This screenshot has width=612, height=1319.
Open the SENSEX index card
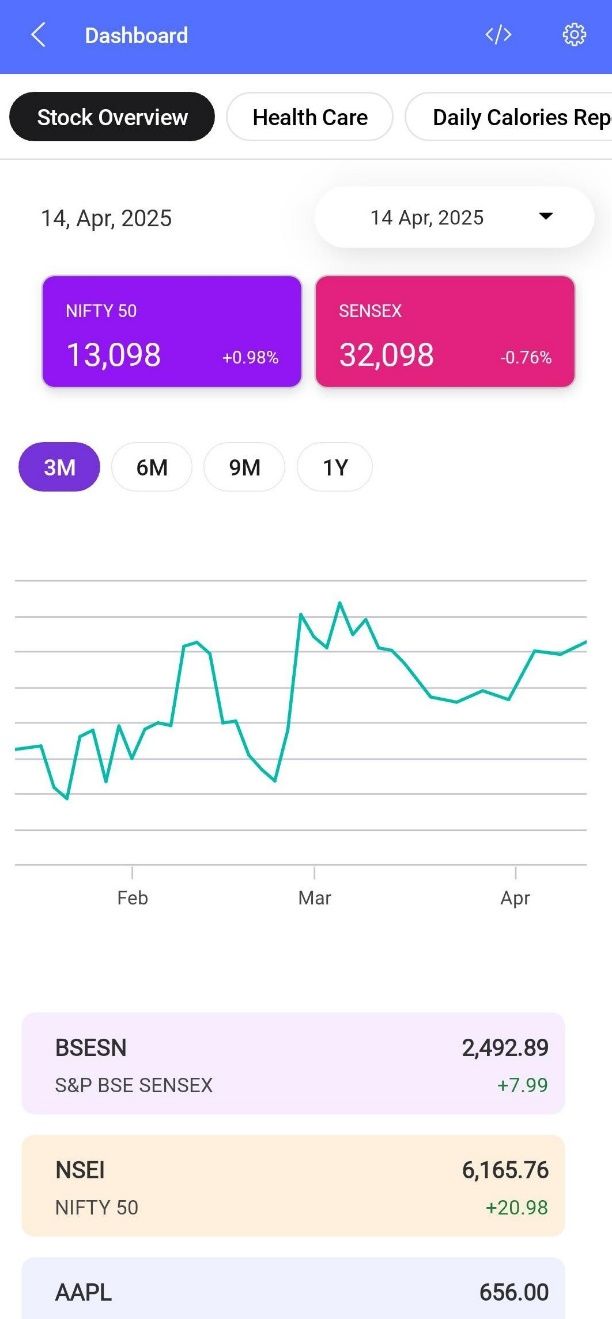point(445,331)
